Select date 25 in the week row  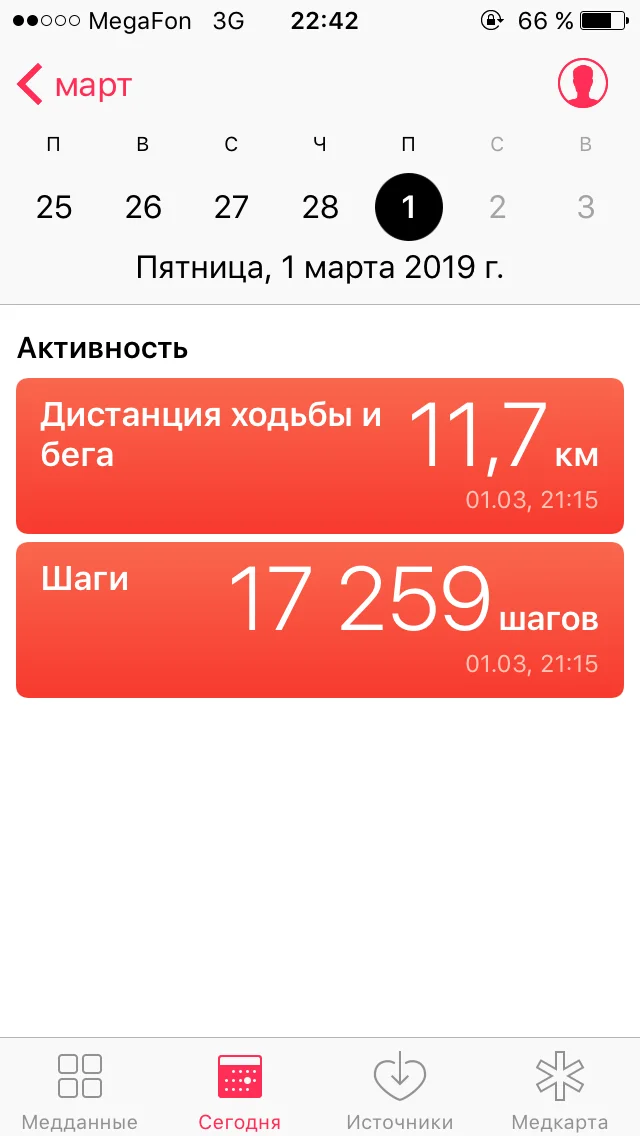(54, 207)
